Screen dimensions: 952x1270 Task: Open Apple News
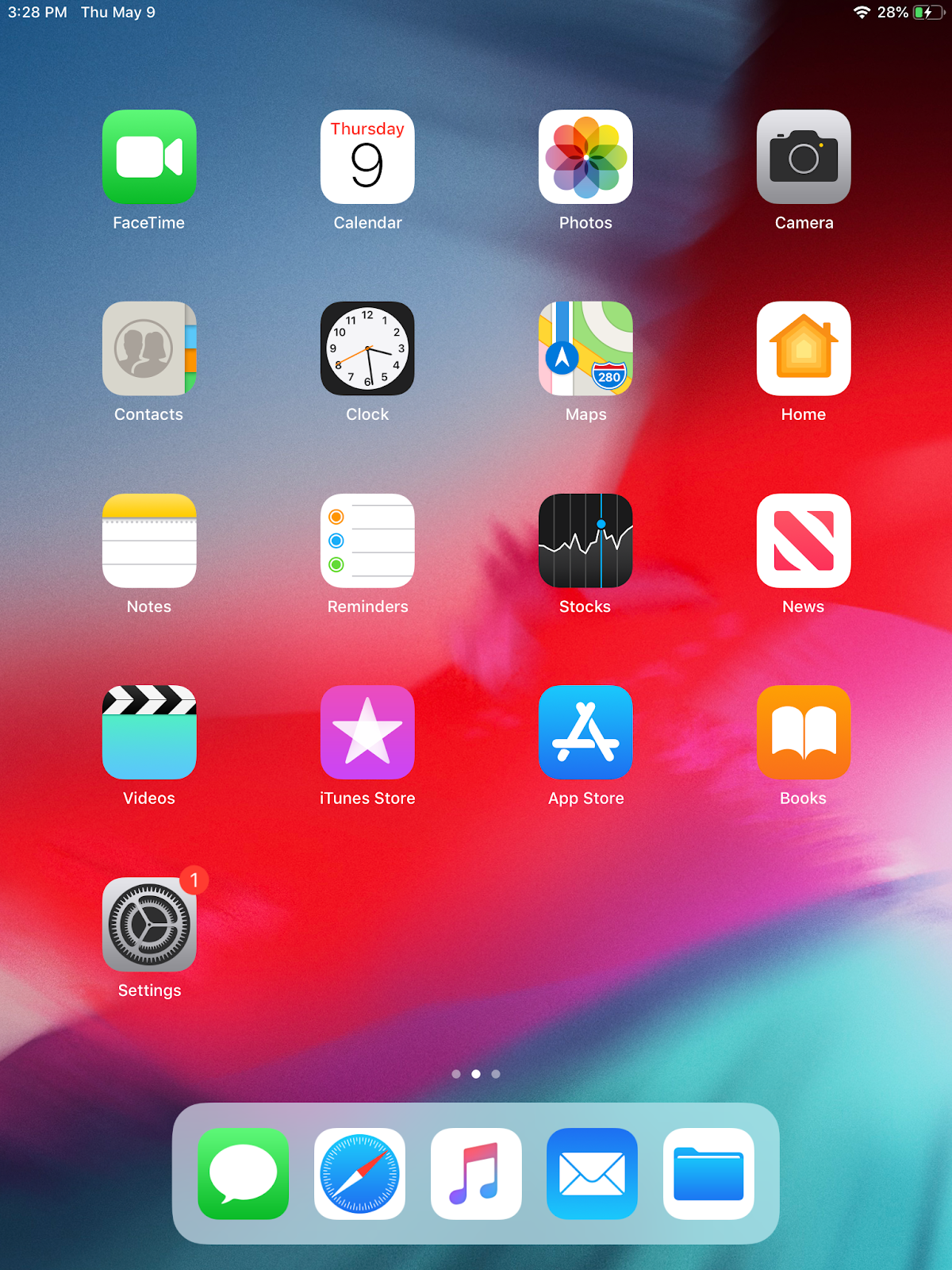tap(804, 541)
